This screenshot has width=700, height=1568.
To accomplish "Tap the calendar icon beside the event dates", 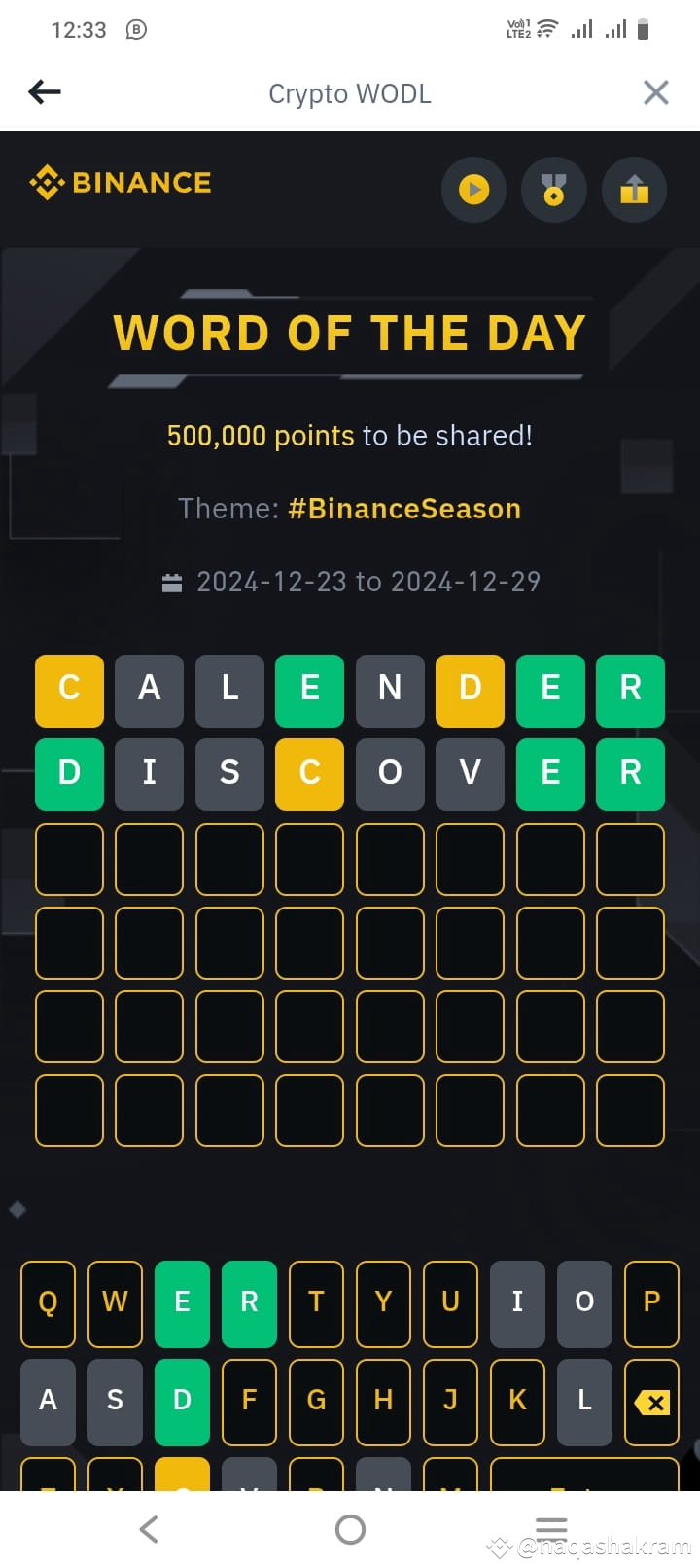I will coord(172,581).
